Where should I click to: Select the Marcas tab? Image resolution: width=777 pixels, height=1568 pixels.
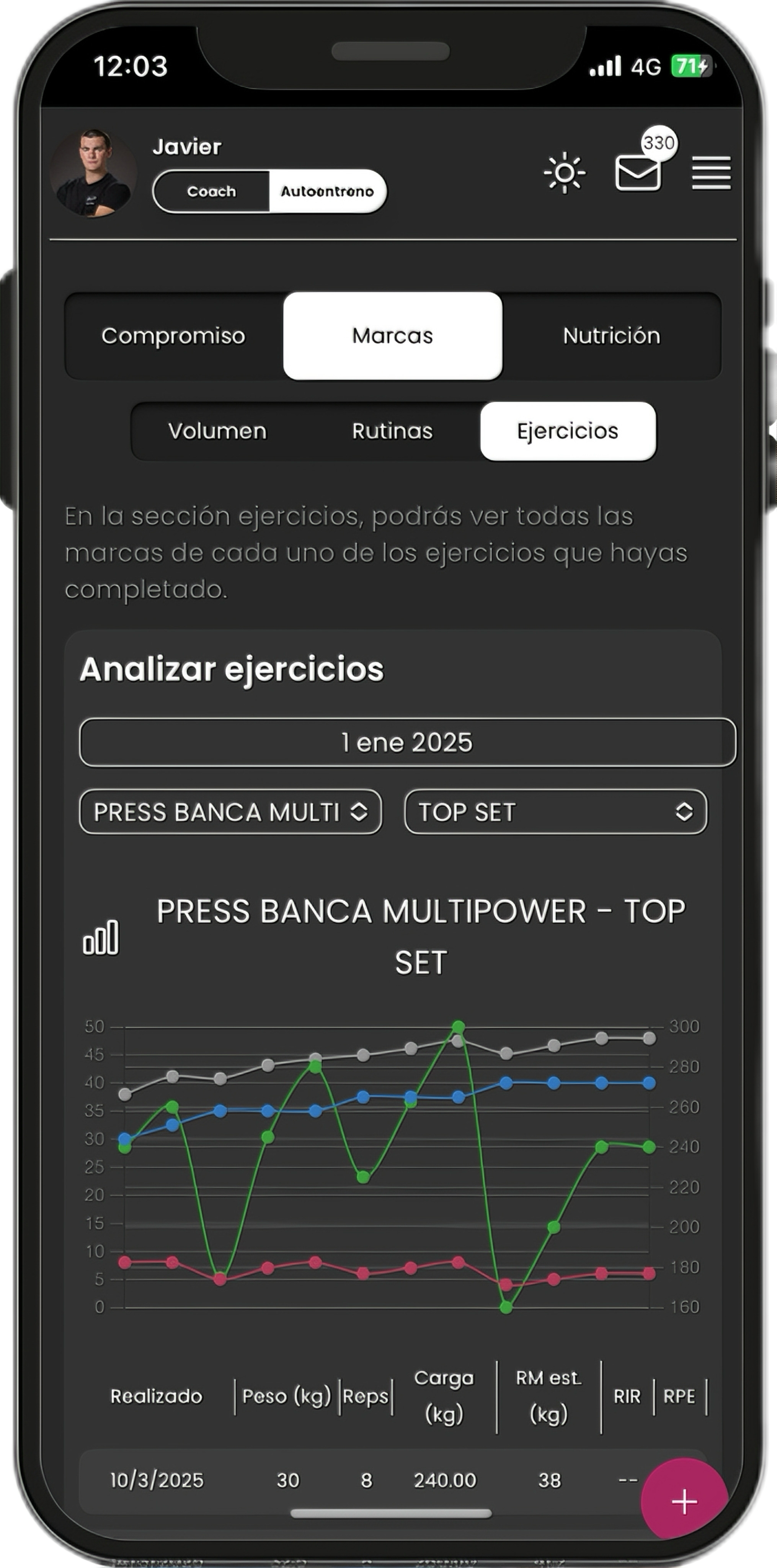[x=392, y=336]
